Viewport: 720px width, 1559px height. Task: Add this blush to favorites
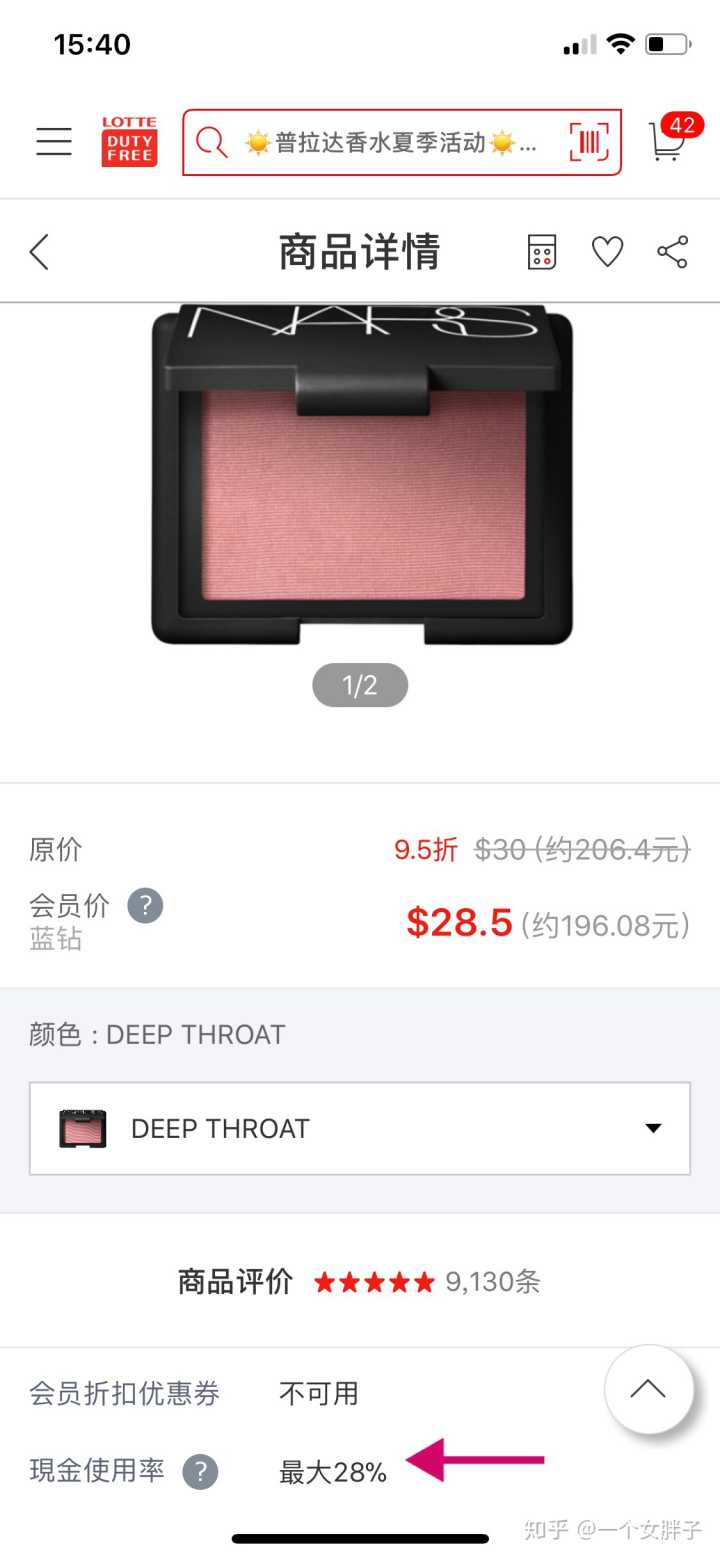tap(607, 252)
